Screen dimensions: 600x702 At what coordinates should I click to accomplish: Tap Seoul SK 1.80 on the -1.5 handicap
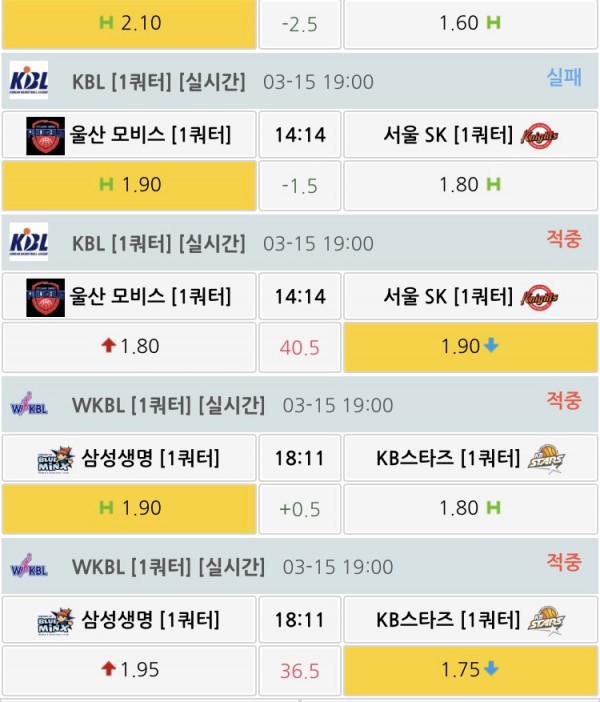(x=470, y=185)
